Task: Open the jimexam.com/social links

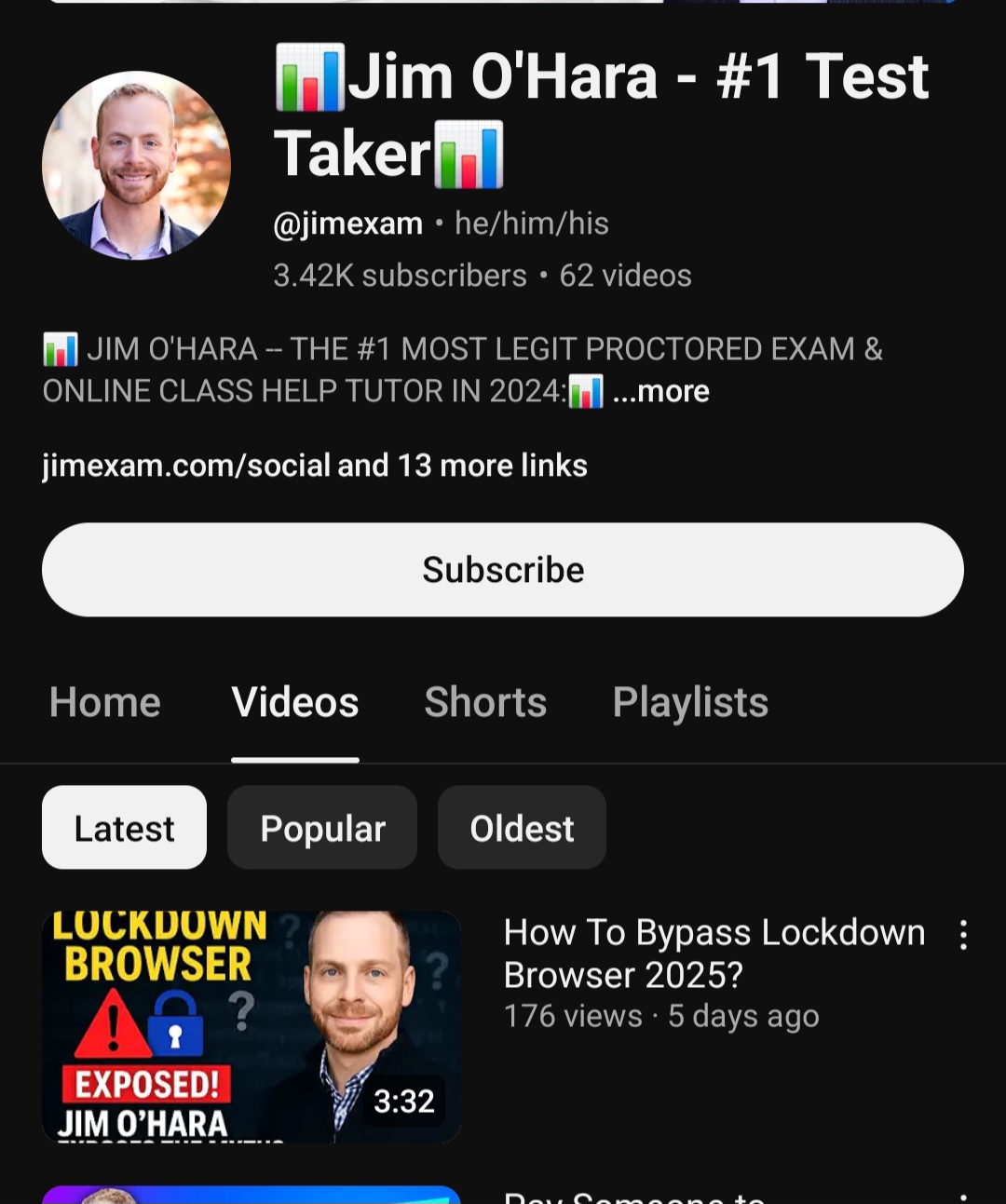Action: [315, 466]
